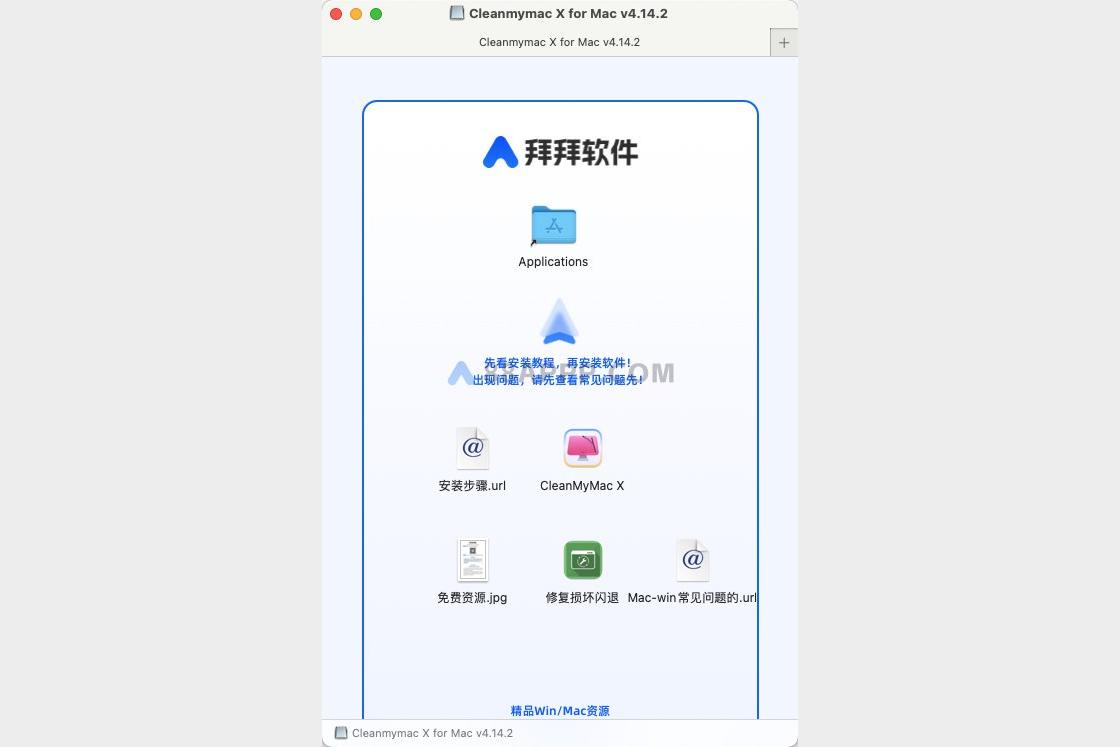Launch the 修复损坏闪退 tool
The height and width of the screenshot is (747, 1120).
point(582,560)
